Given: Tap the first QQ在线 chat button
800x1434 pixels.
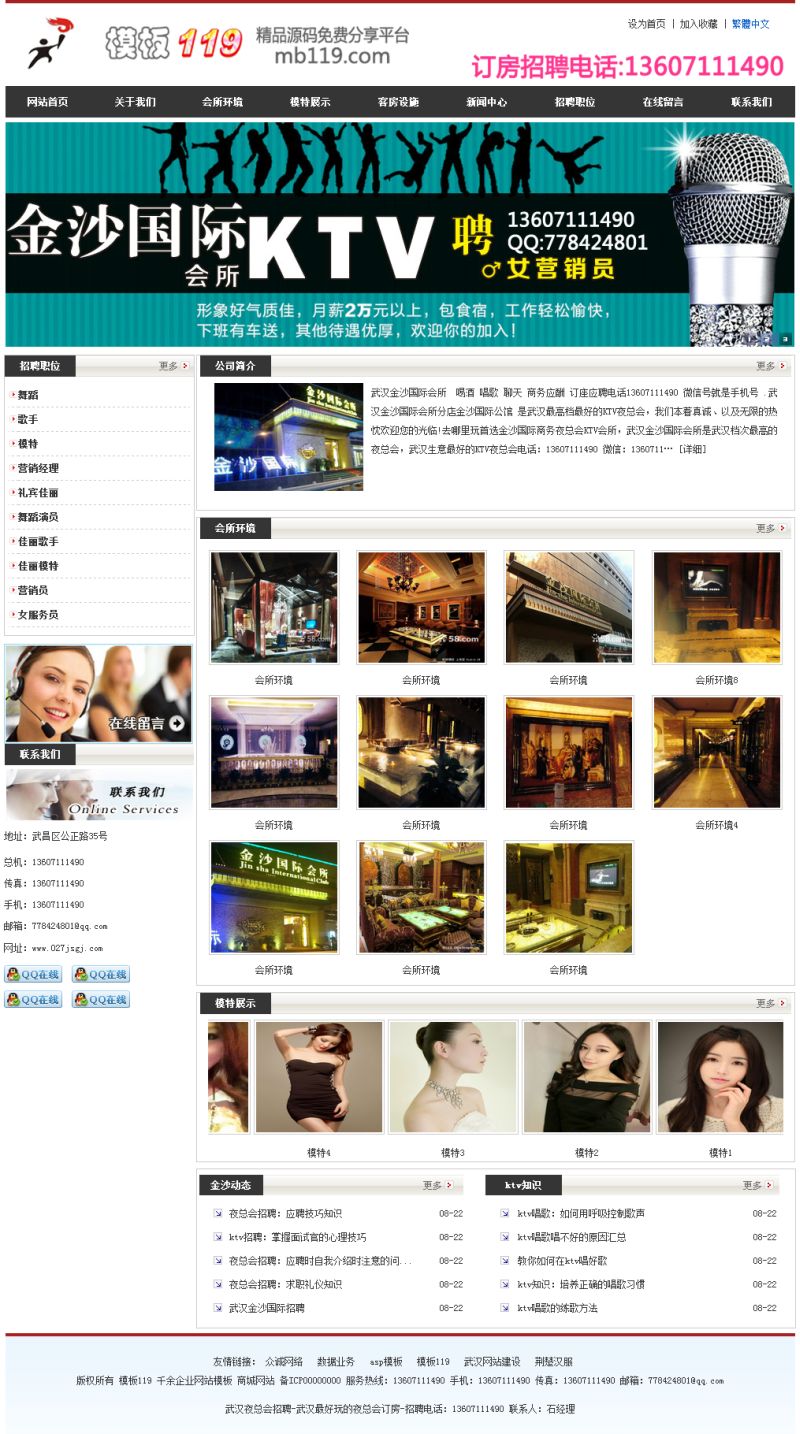Looking at the screenshot, I should pyautogui.click(x=33, y=974).
